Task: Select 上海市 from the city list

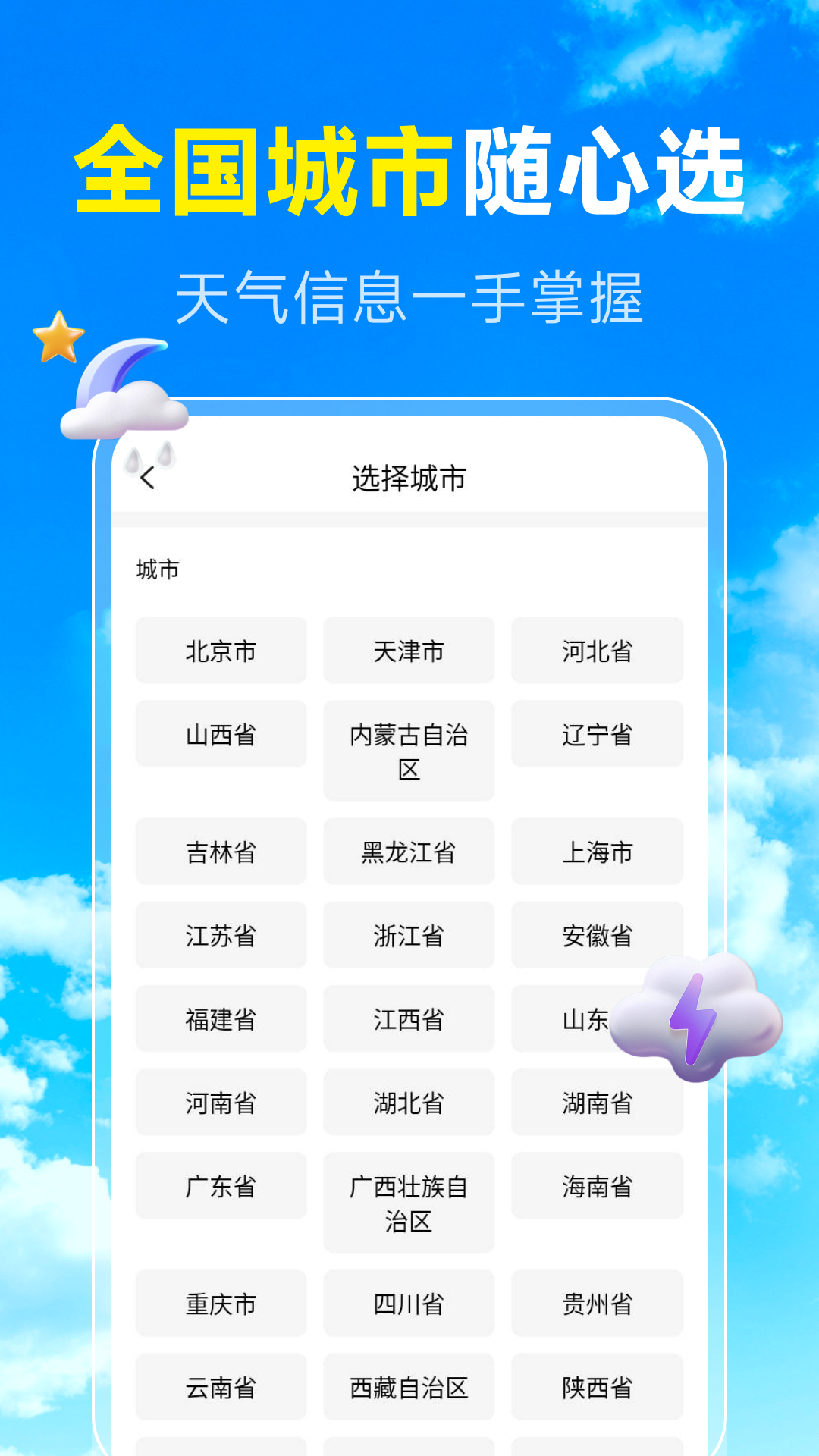Action: (597, 852)
